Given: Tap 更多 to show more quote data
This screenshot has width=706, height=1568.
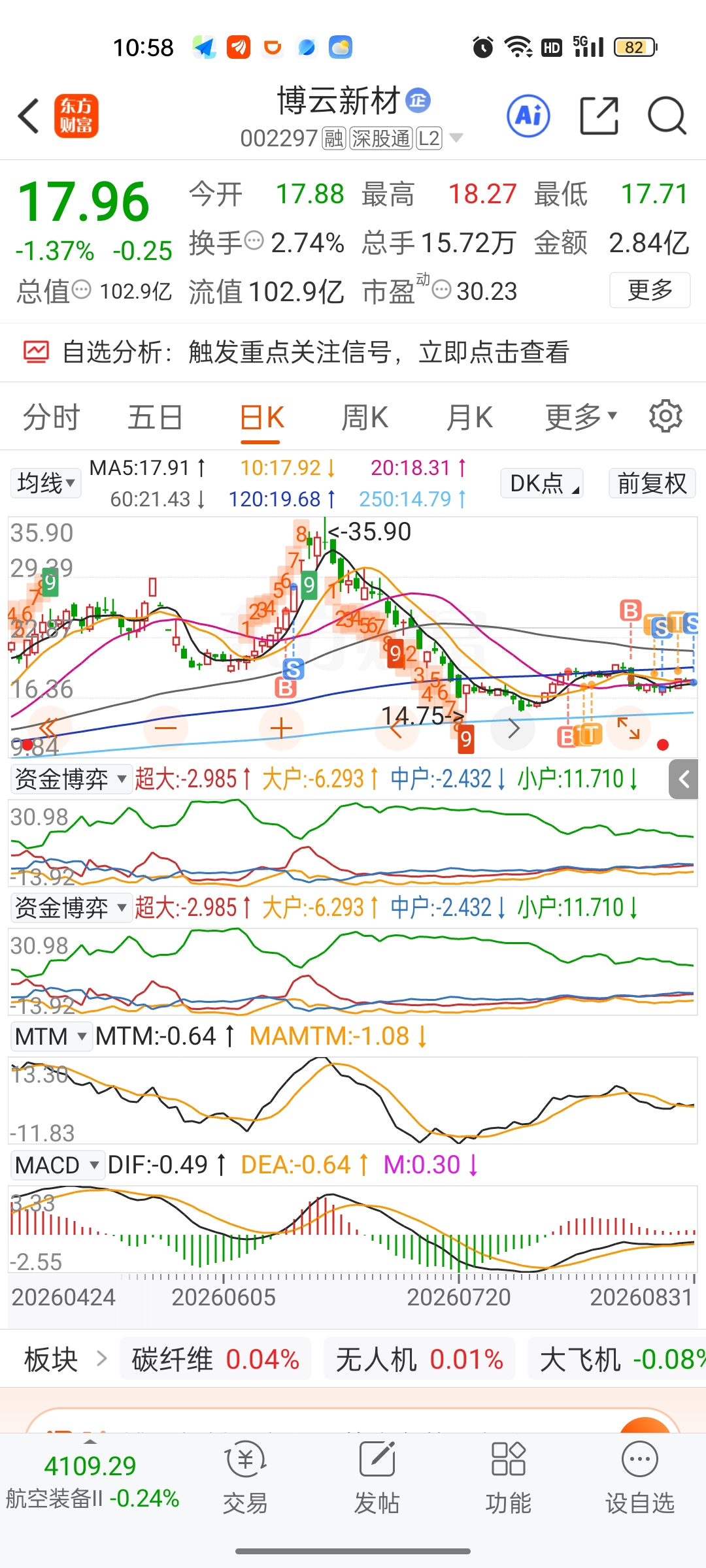Looking at the screenshot, I should [650, 289].
